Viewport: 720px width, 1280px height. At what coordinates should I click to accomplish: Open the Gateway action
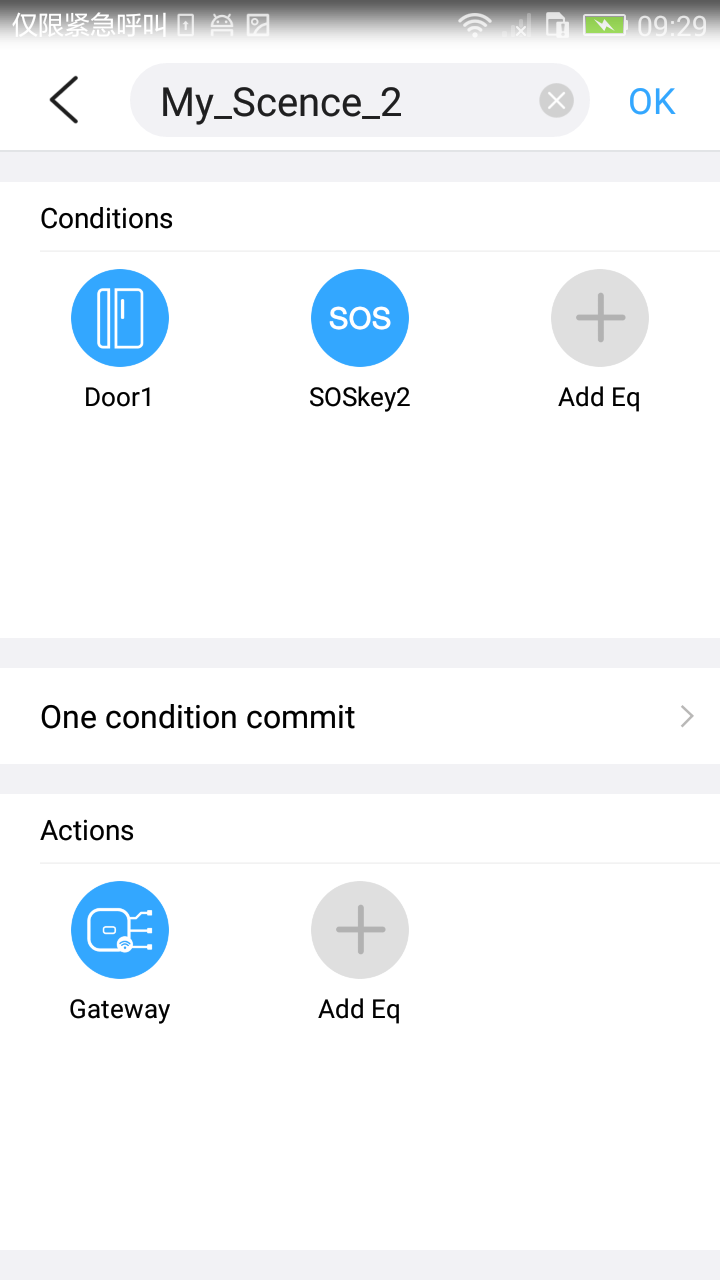120,930
